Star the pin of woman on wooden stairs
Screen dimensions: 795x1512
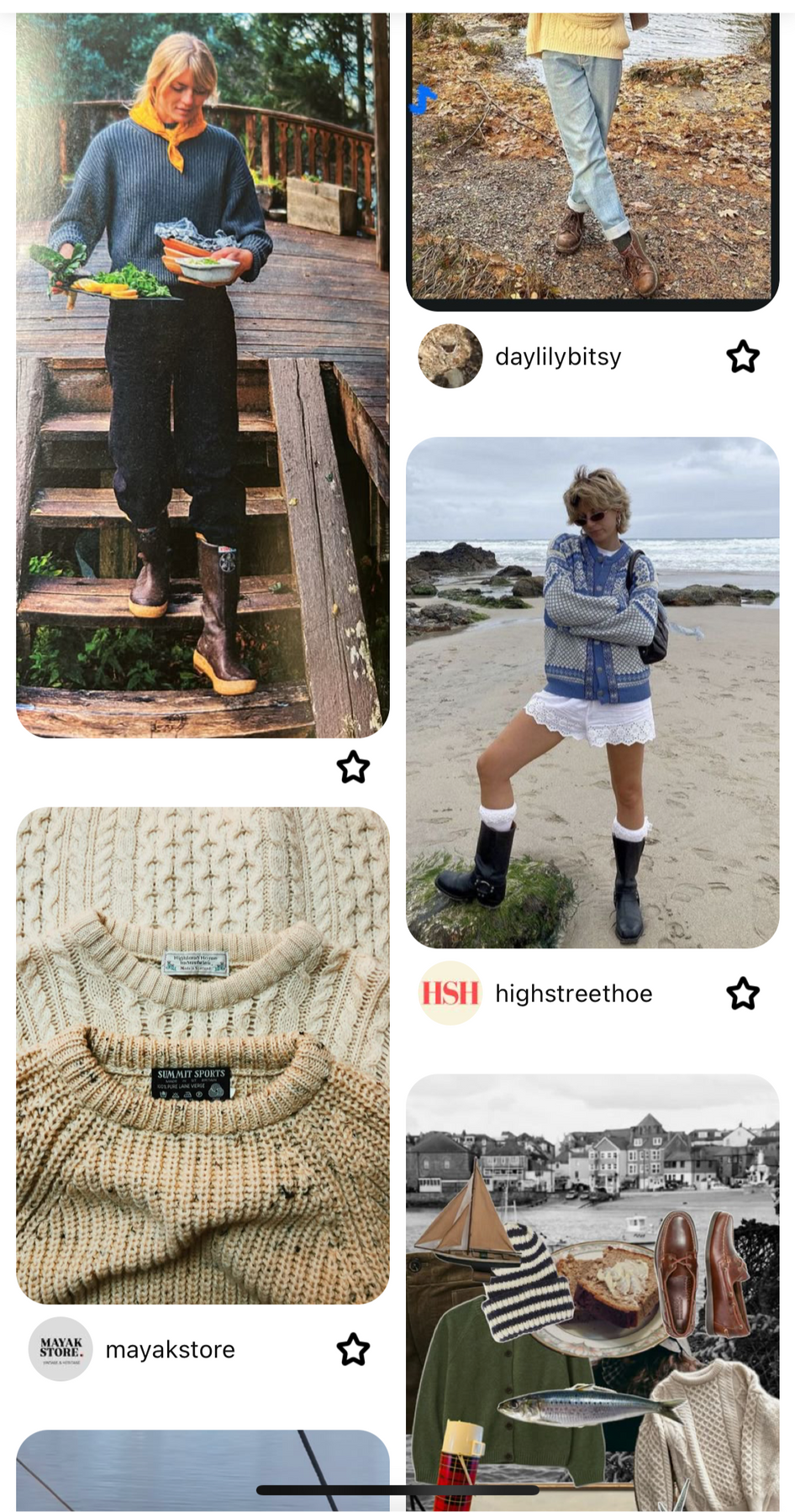point(353,767)
